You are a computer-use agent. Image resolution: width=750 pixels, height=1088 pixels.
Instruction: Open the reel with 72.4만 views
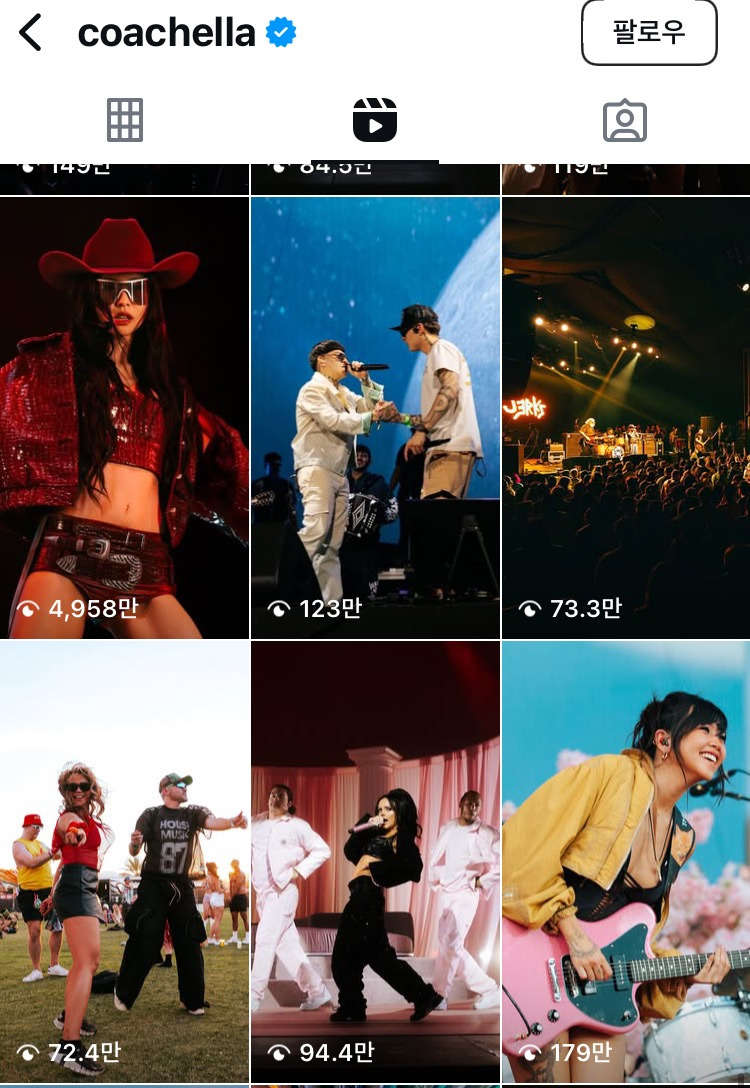tap(124, 860)
